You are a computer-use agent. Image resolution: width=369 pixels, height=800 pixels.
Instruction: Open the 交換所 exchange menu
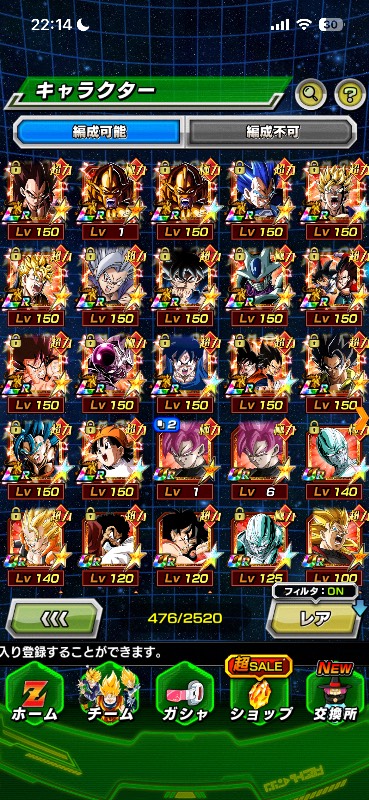click(x=335, y=694)
